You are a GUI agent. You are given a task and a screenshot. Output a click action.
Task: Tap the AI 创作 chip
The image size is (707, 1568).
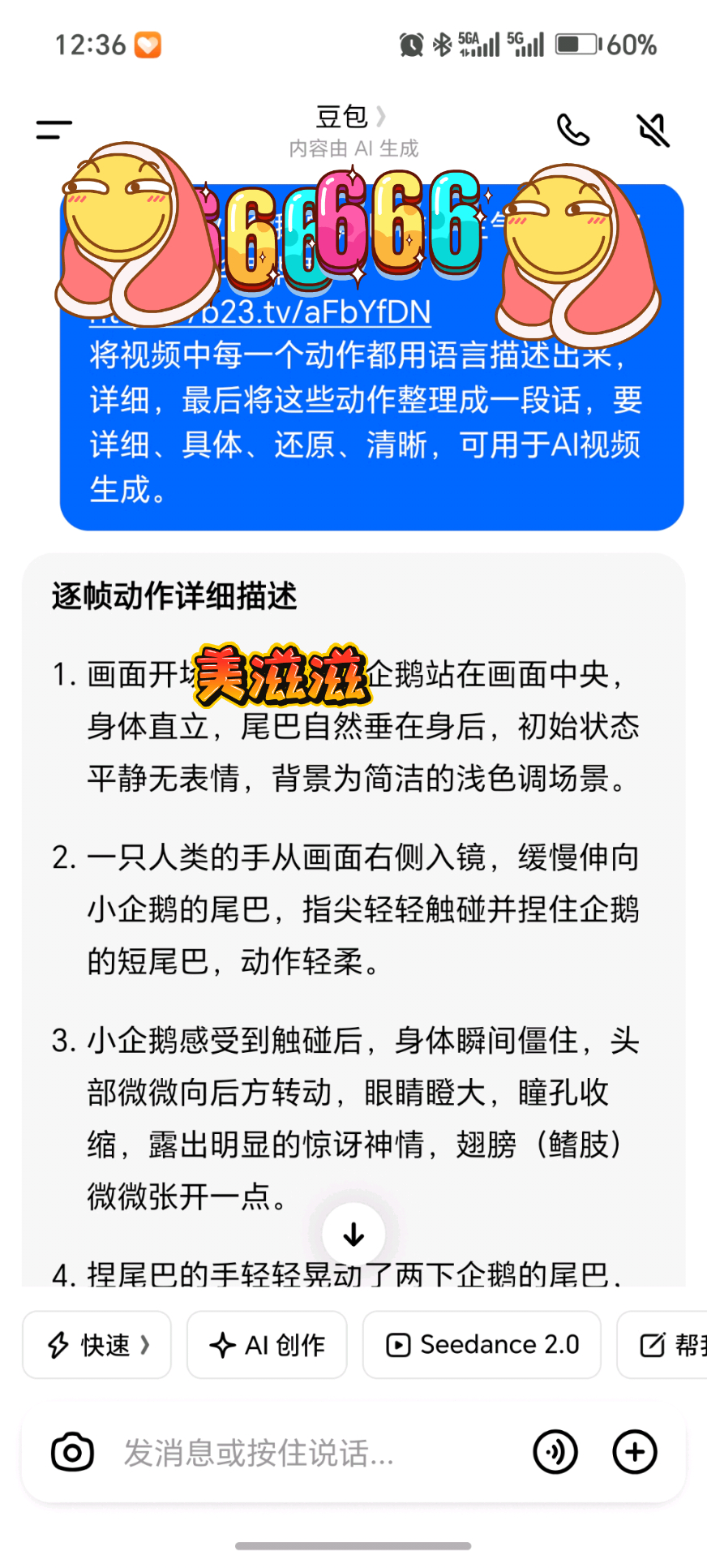click(268, 1345)
